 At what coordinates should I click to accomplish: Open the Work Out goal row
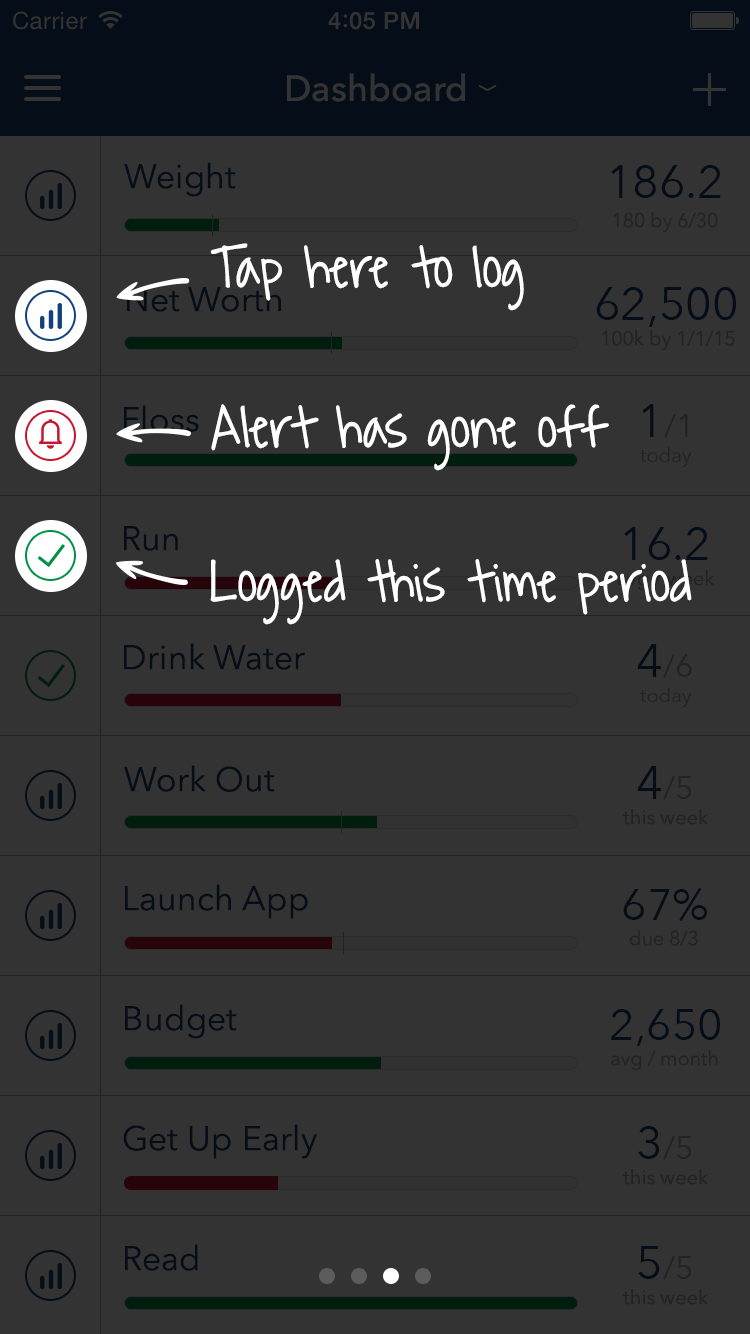coord(426,796)
